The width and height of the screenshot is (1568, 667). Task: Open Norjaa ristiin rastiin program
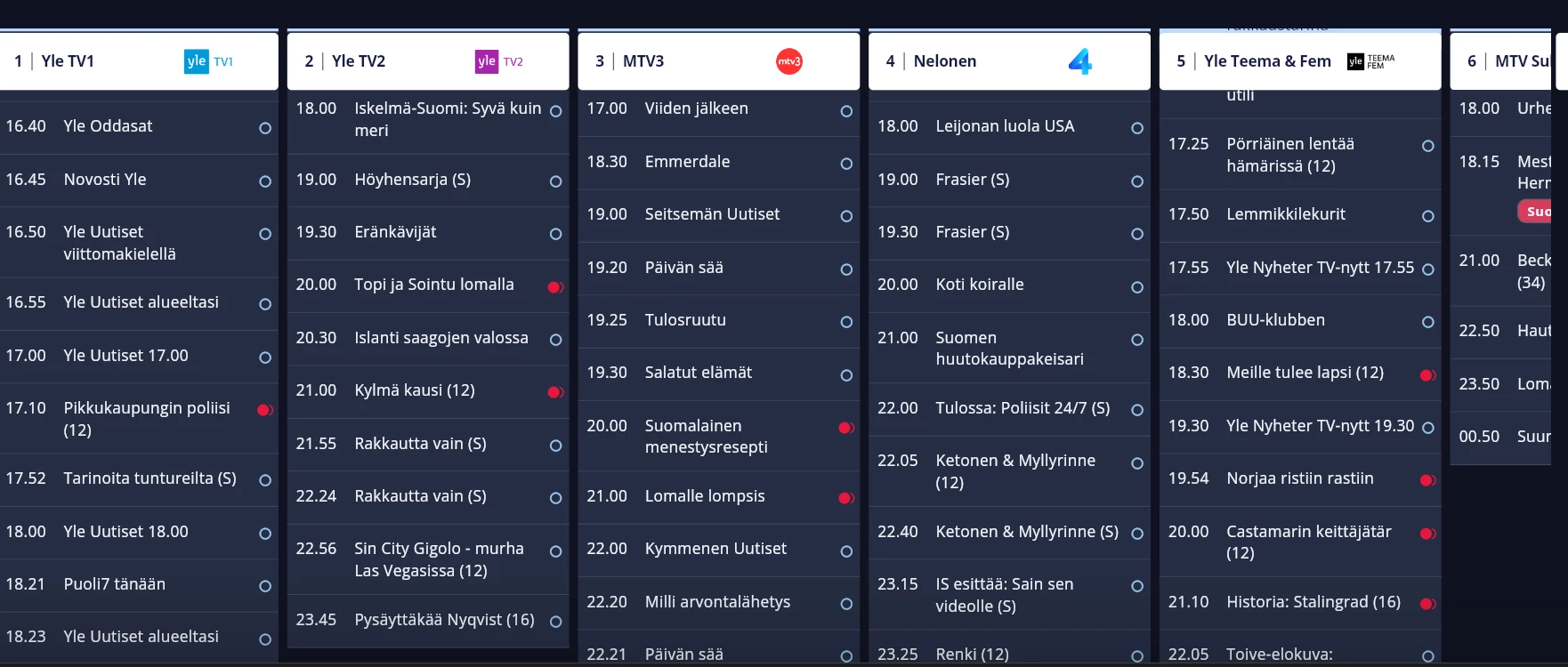1299,478
